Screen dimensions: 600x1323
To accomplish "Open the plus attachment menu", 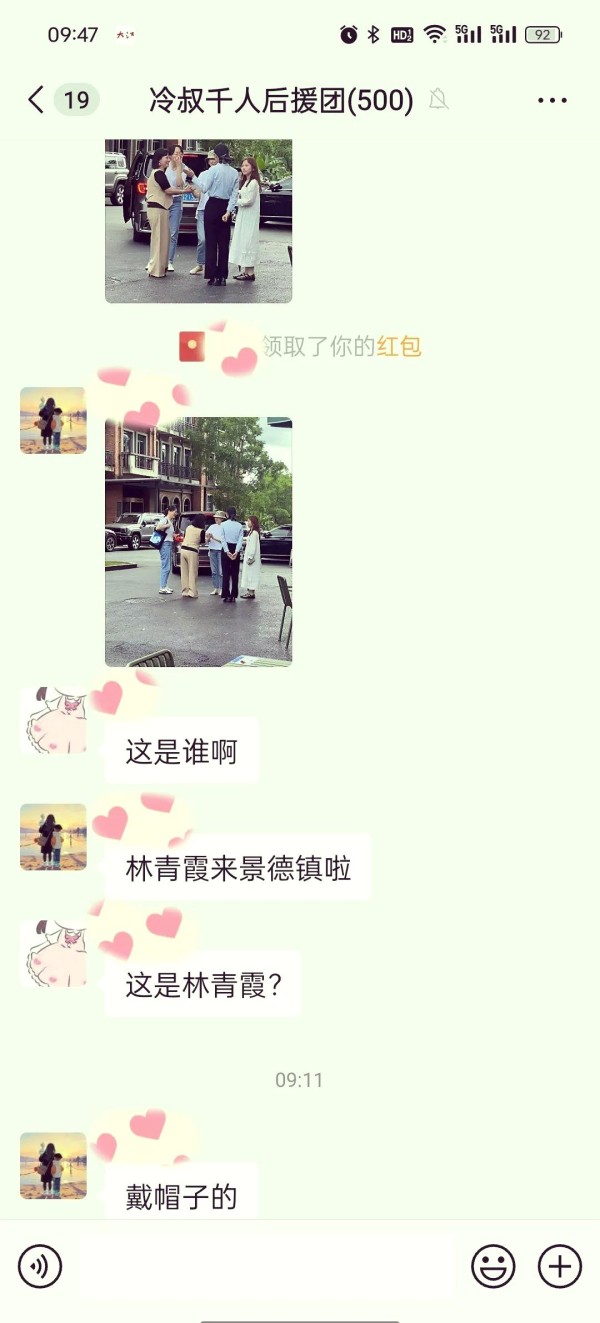I will [x=559, y=1267].
